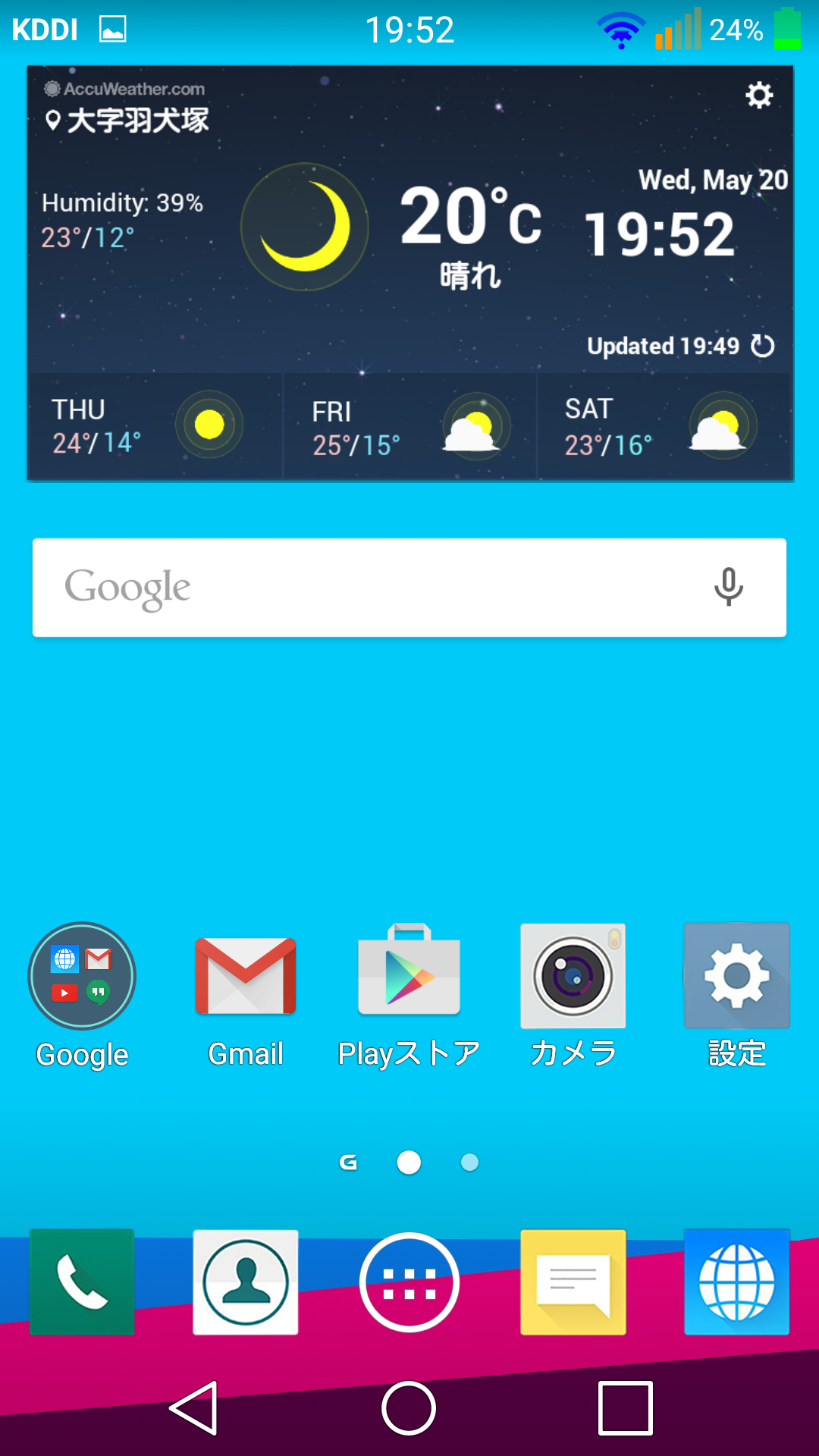Open the Playストア app
The width and height of the screenshot is (819, 1456).
pyautogui.click(x=409, y=969)
